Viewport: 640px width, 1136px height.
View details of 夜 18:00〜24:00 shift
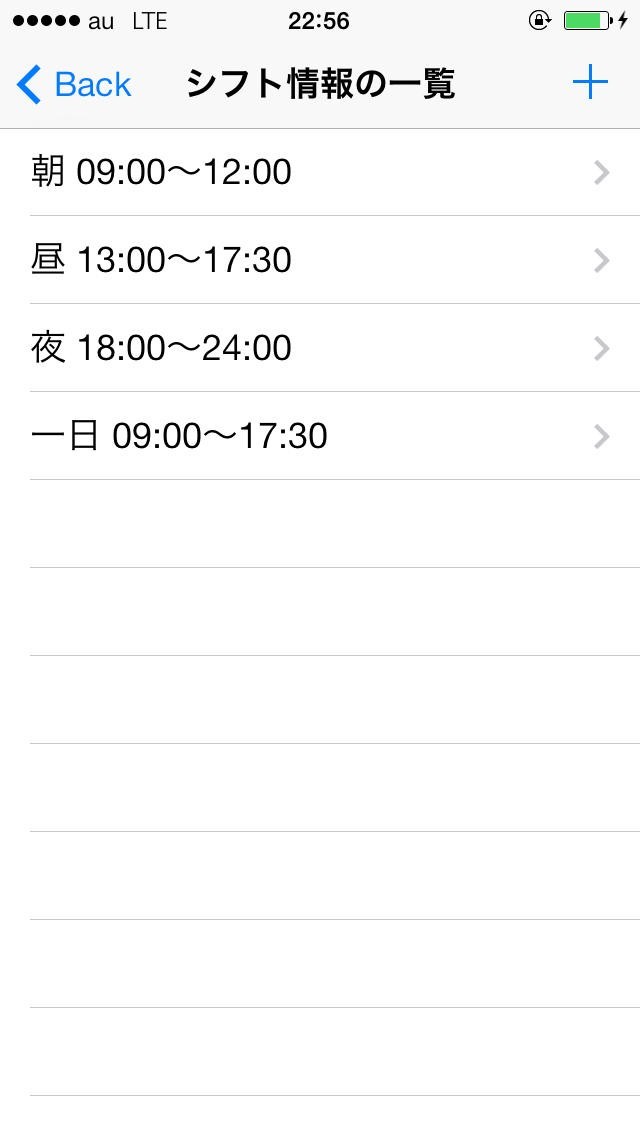tap(320, 348)
